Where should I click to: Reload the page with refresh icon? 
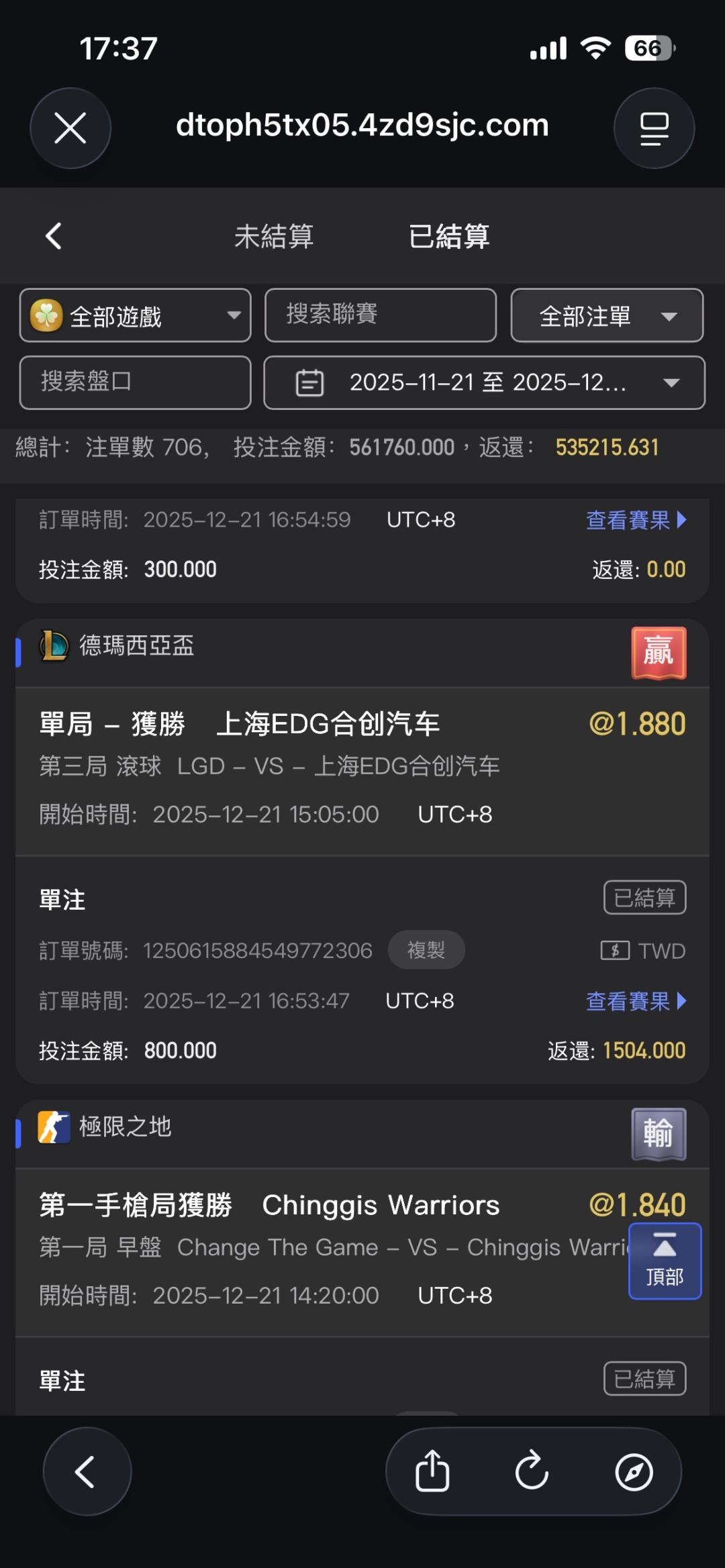point(532,1471)
